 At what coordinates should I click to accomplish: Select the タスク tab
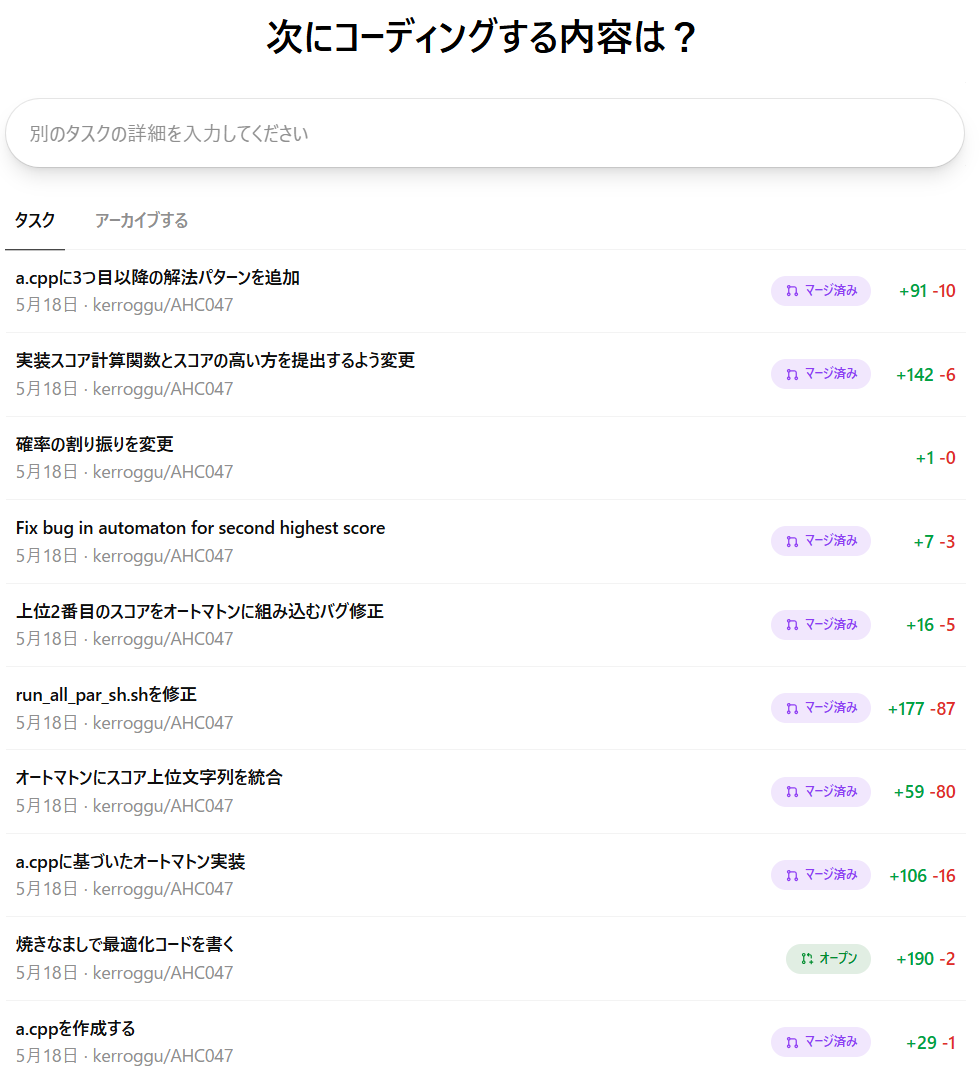pyautogui.click(x=35, y=221)
